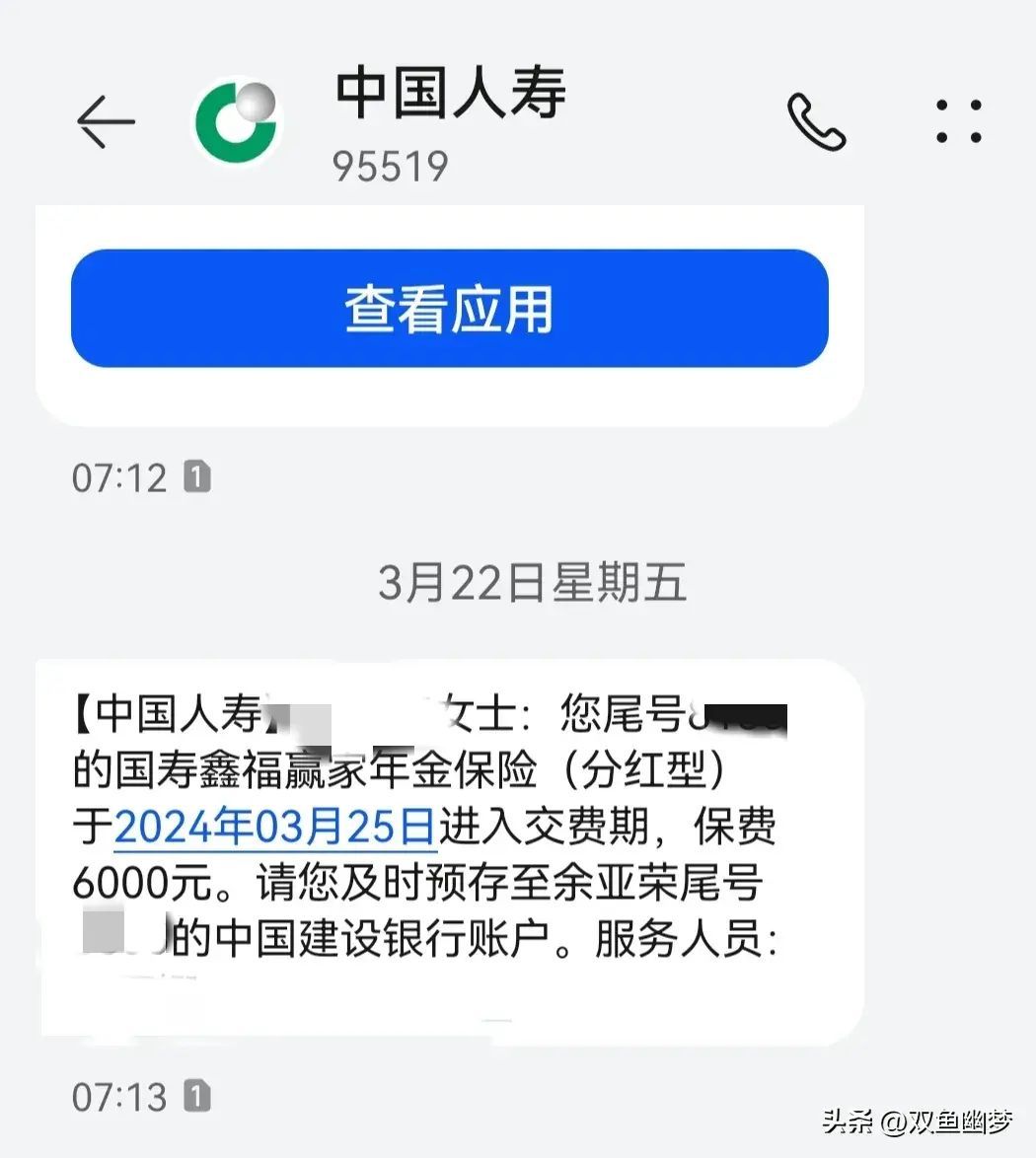The image size is (1036, 1158).
Task: Tap the green China Life logo icon
Action: click(x=237, y=120)
